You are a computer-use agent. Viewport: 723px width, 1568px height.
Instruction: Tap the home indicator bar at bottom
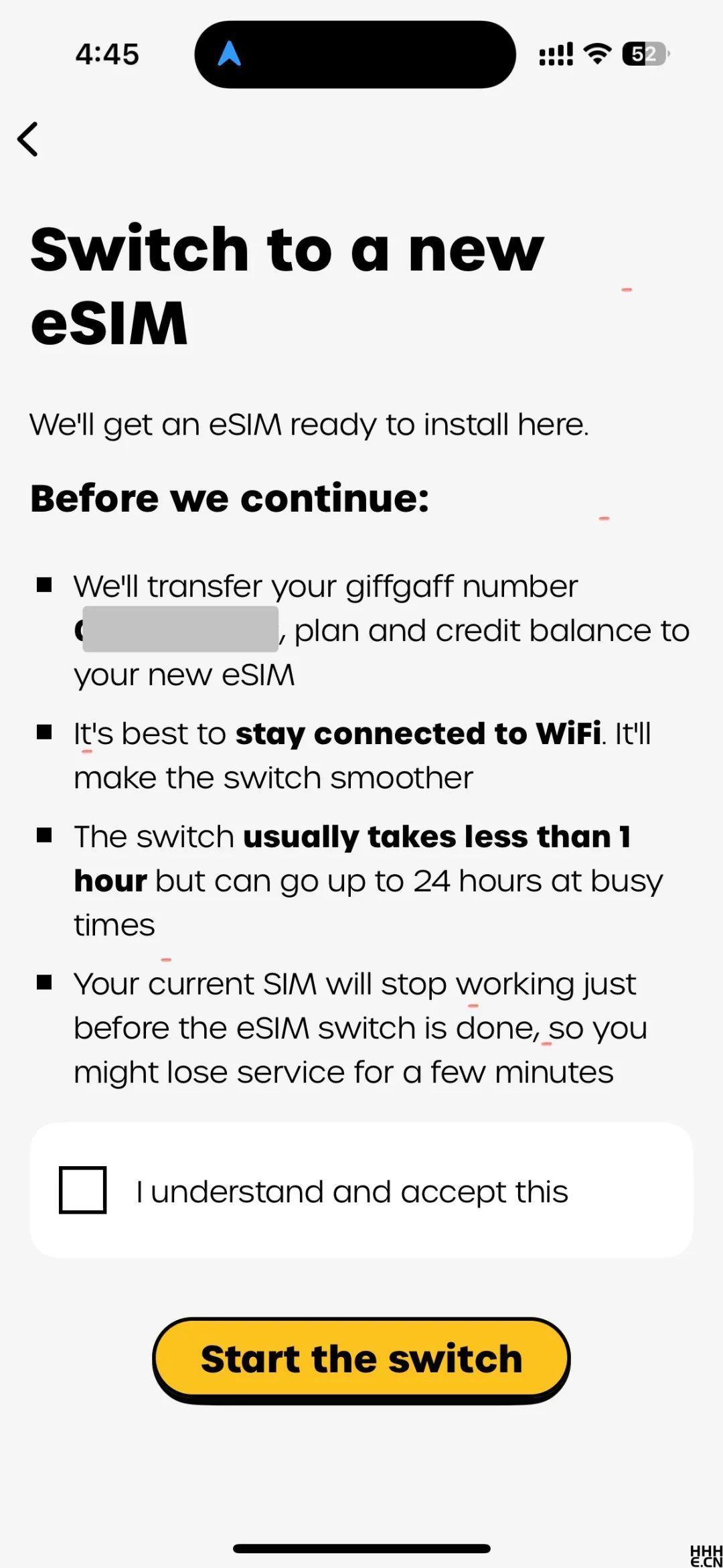(361, 1547)
